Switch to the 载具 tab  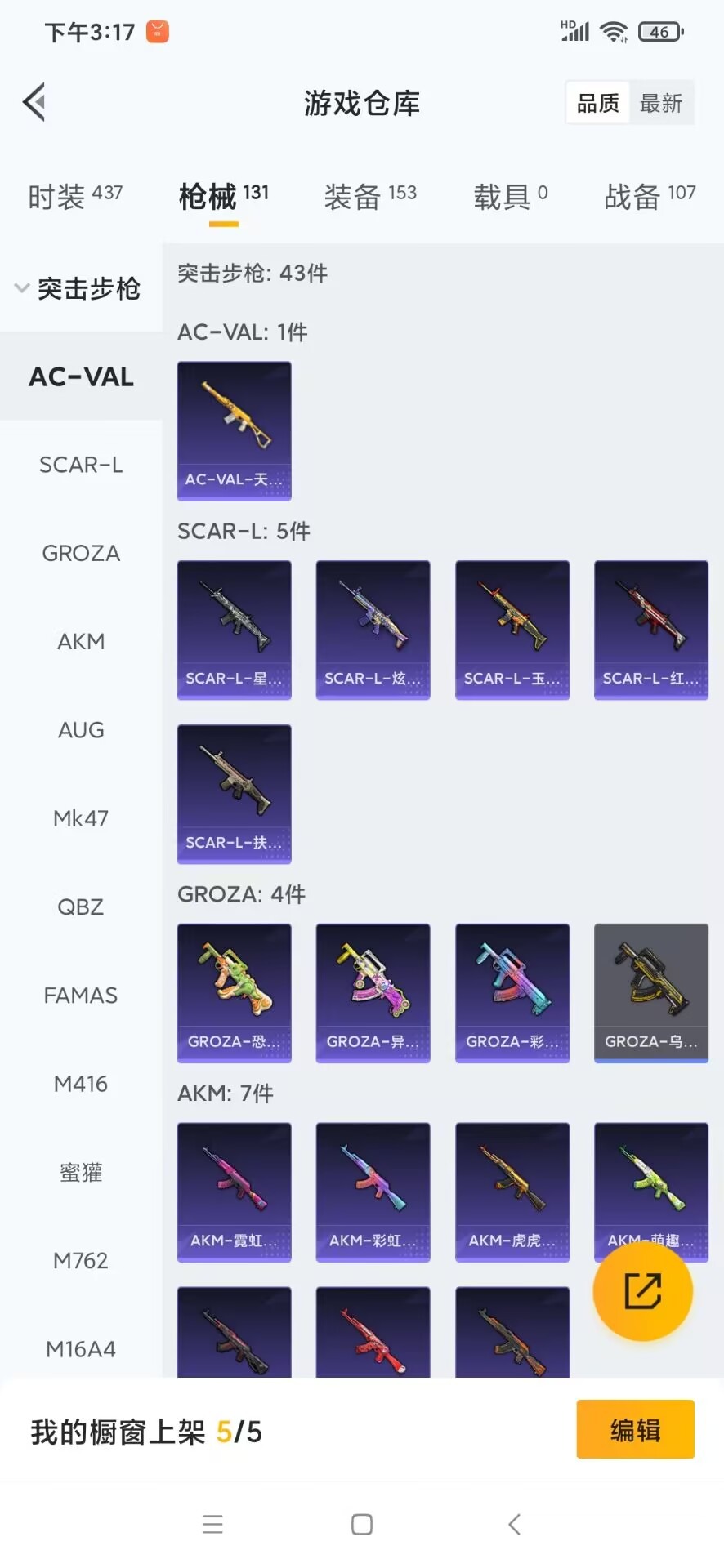point(510,196)
